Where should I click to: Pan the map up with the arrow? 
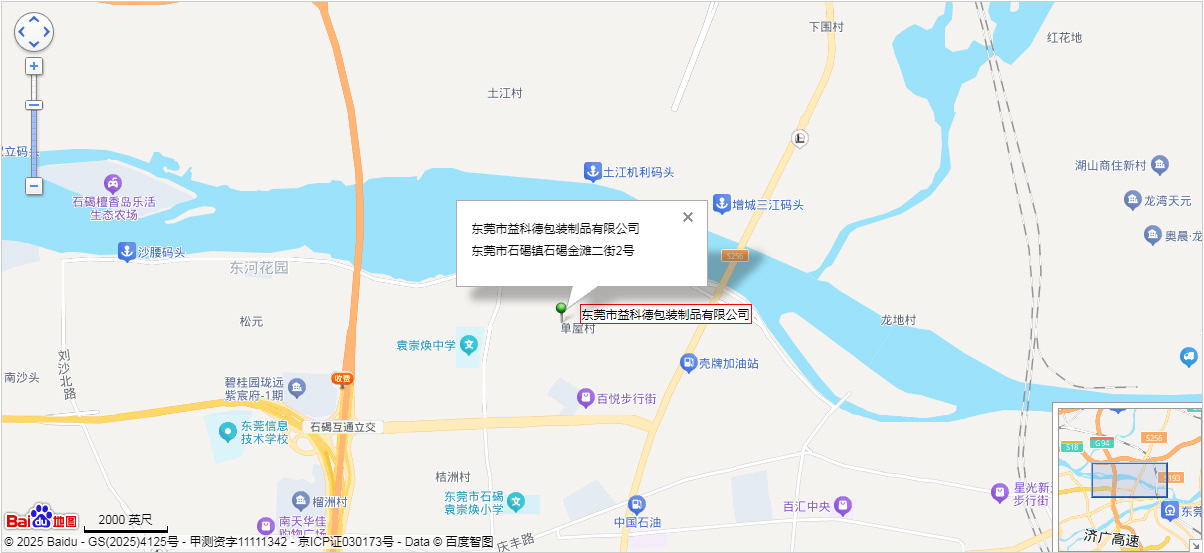(34, 20)
